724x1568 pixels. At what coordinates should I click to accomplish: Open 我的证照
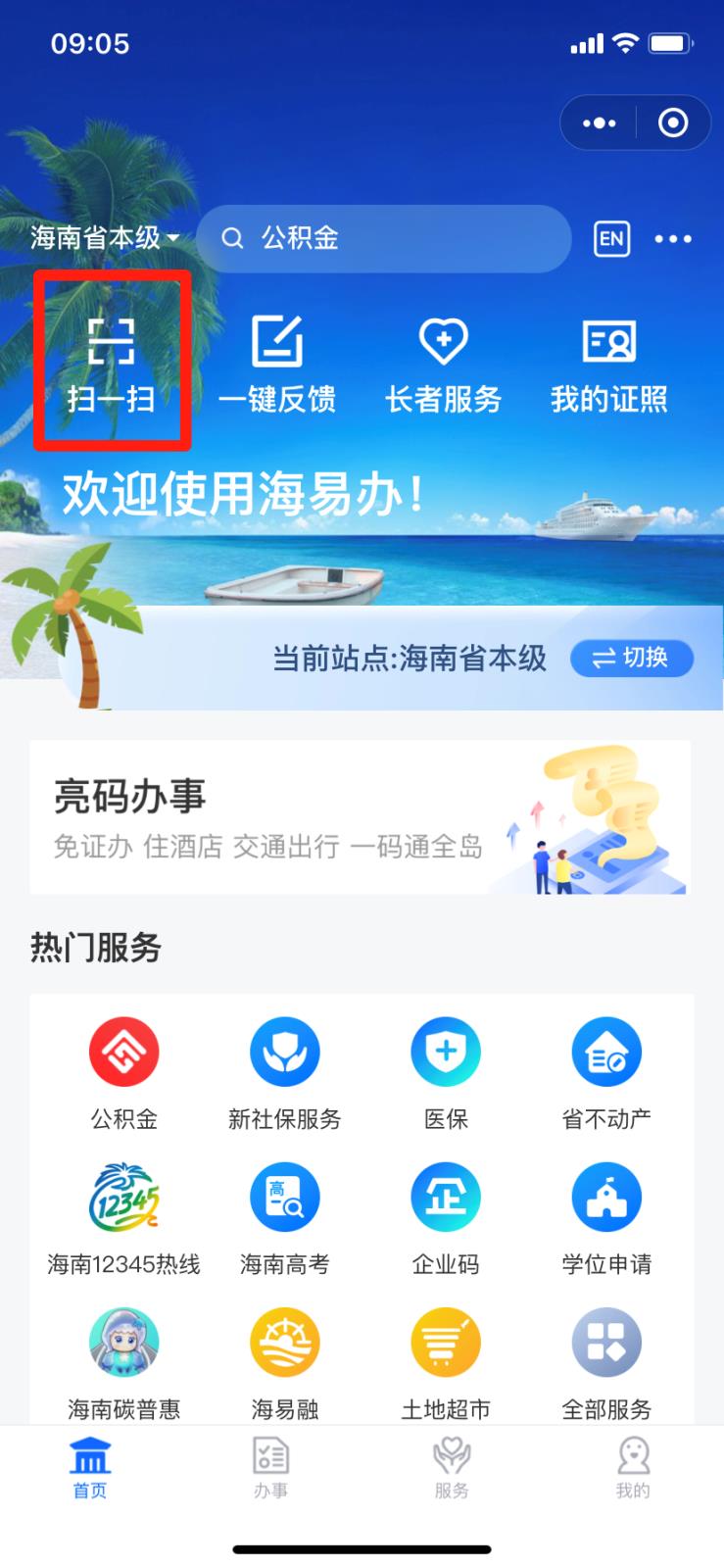(608, 362)
